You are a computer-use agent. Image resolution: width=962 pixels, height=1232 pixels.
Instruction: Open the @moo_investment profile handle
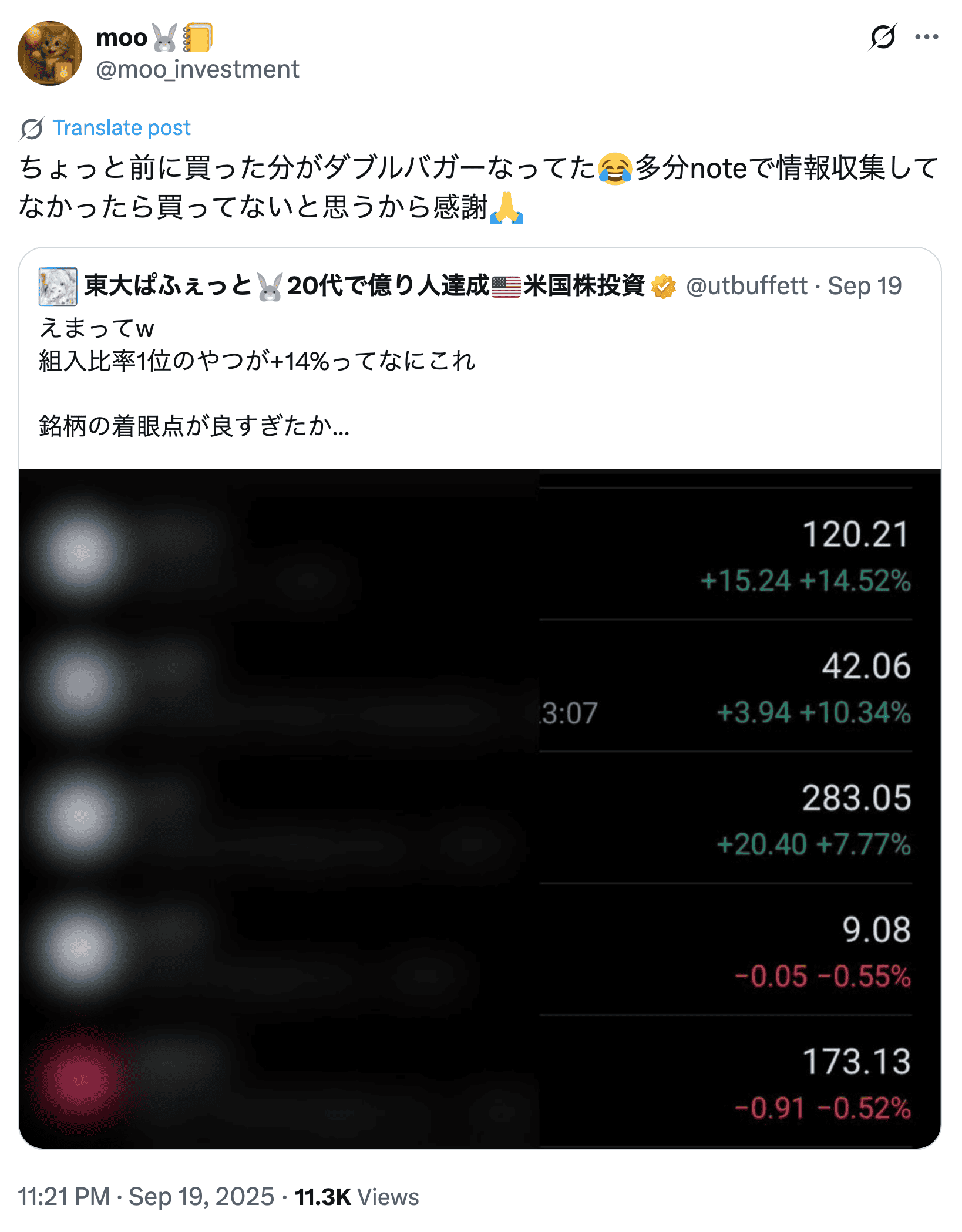pyautogui.click(x=197, y=69)
